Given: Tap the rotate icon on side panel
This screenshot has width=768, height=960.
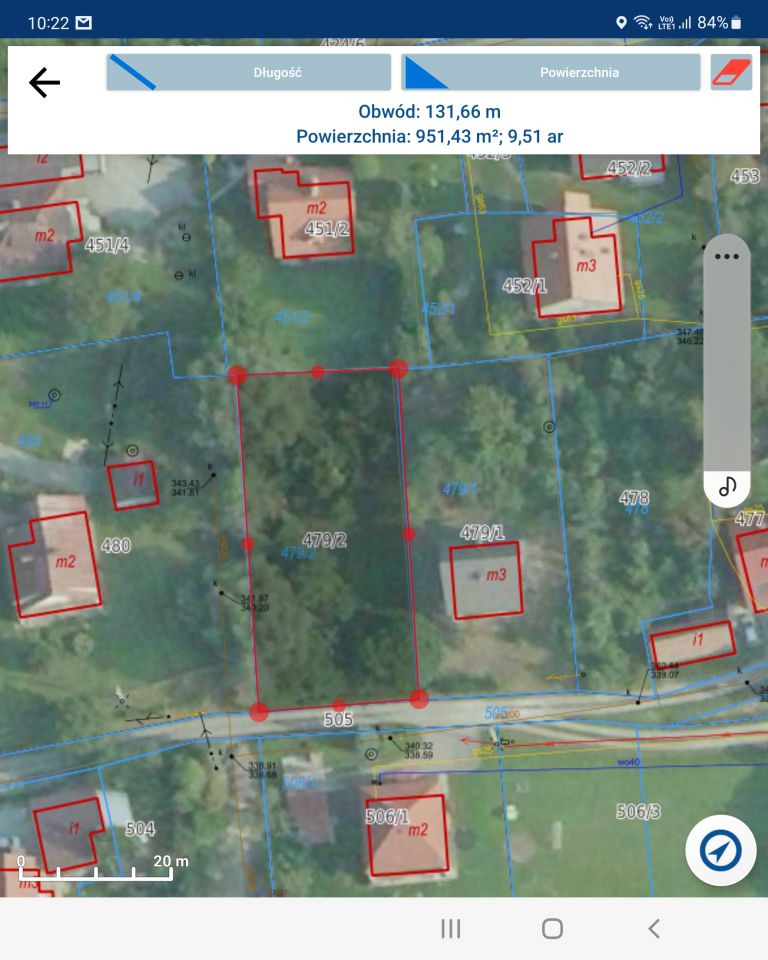Looking at the screenshot, I should point(727,486).
